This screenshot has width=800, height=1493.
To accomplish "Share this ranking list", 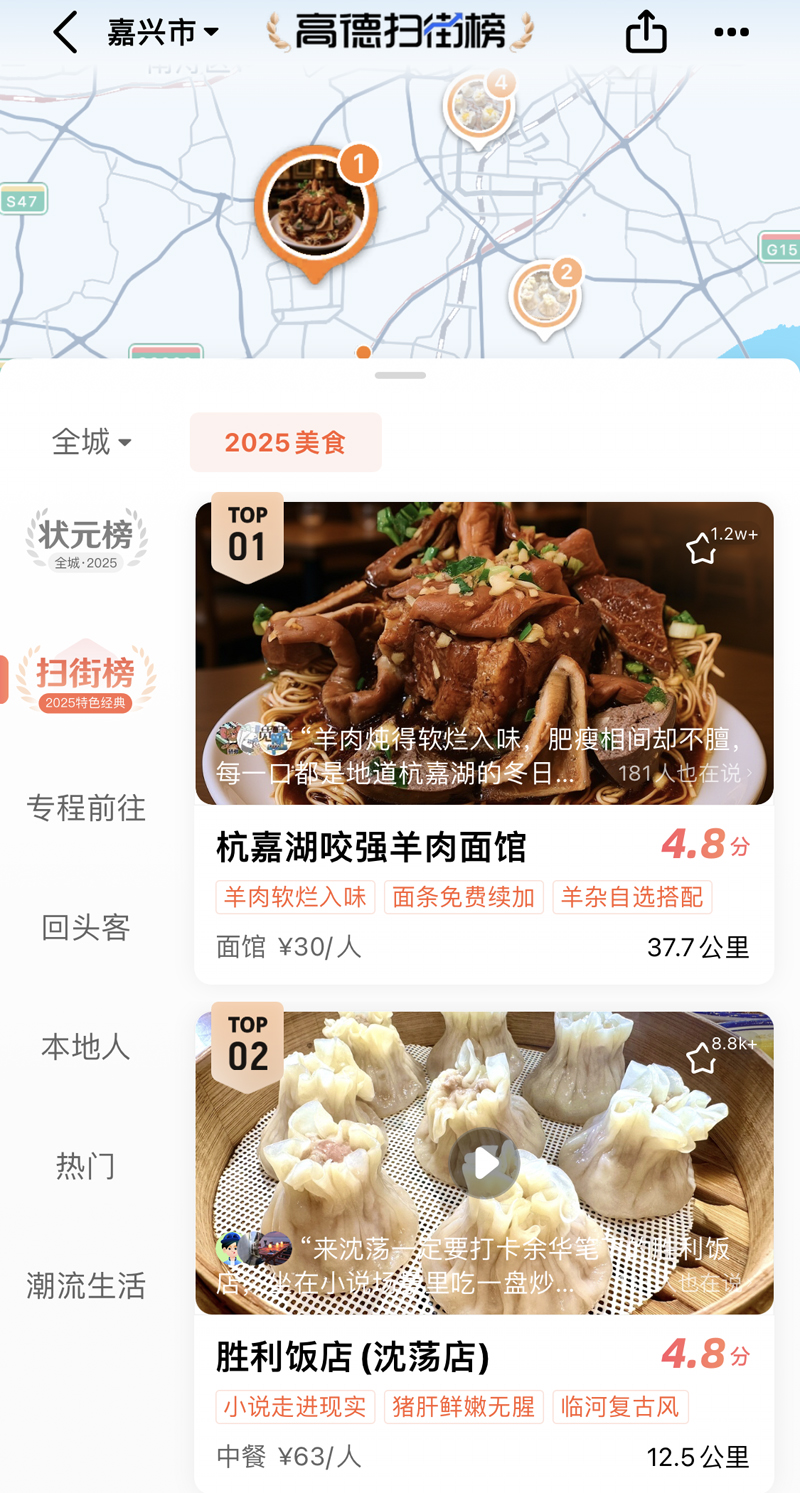I will [646, 32].
